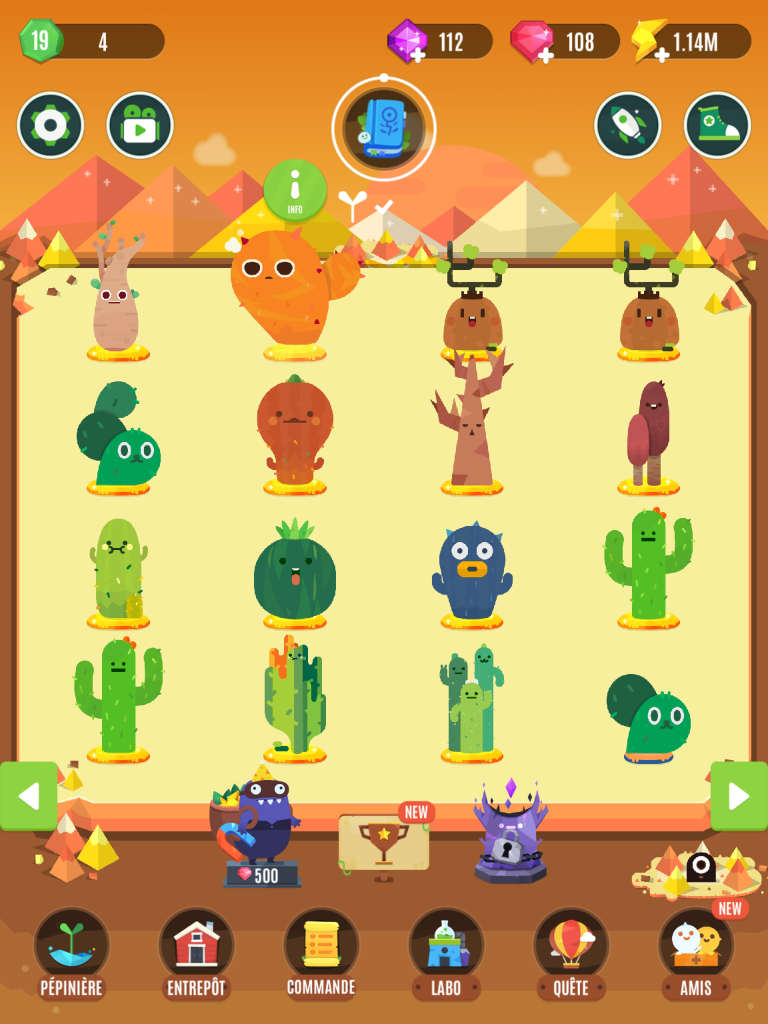
Task: Switch to the Entrepôt tab
Action: (196, 950)
